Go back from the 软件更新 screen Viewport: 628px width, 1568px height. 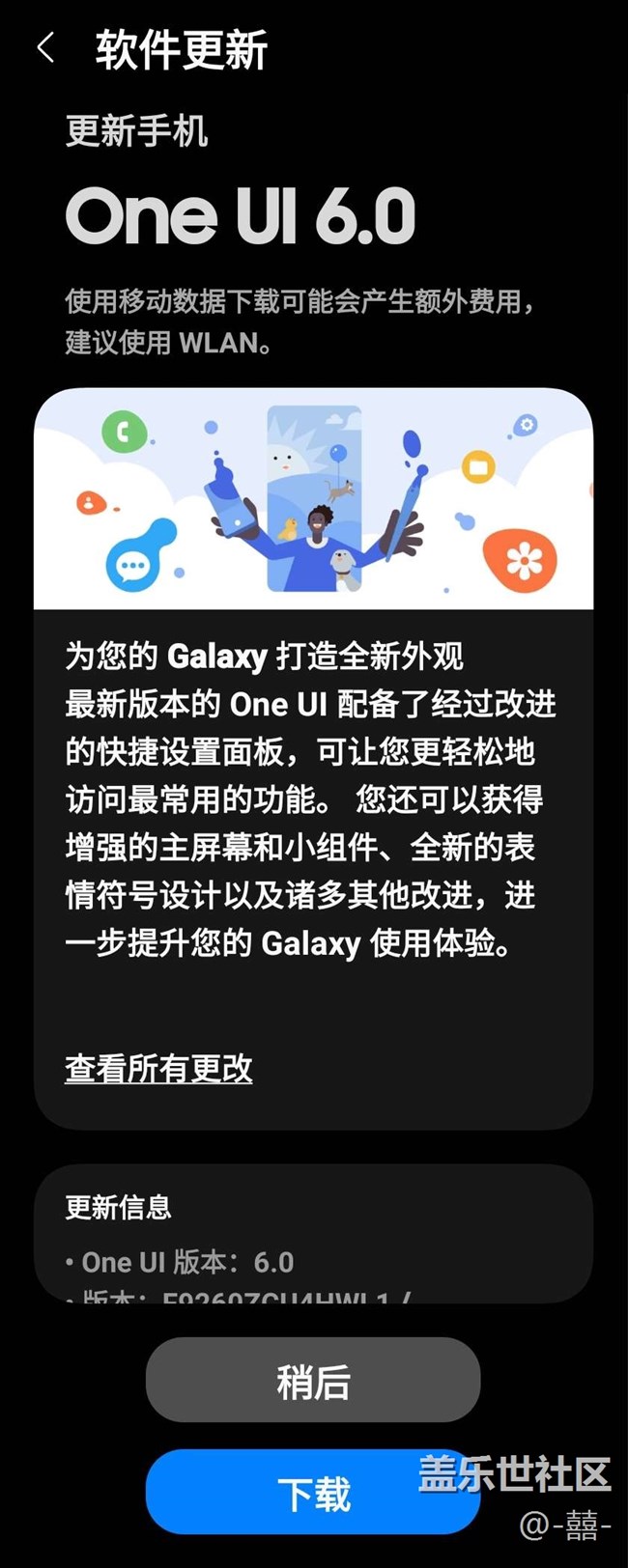pos(45,47)
